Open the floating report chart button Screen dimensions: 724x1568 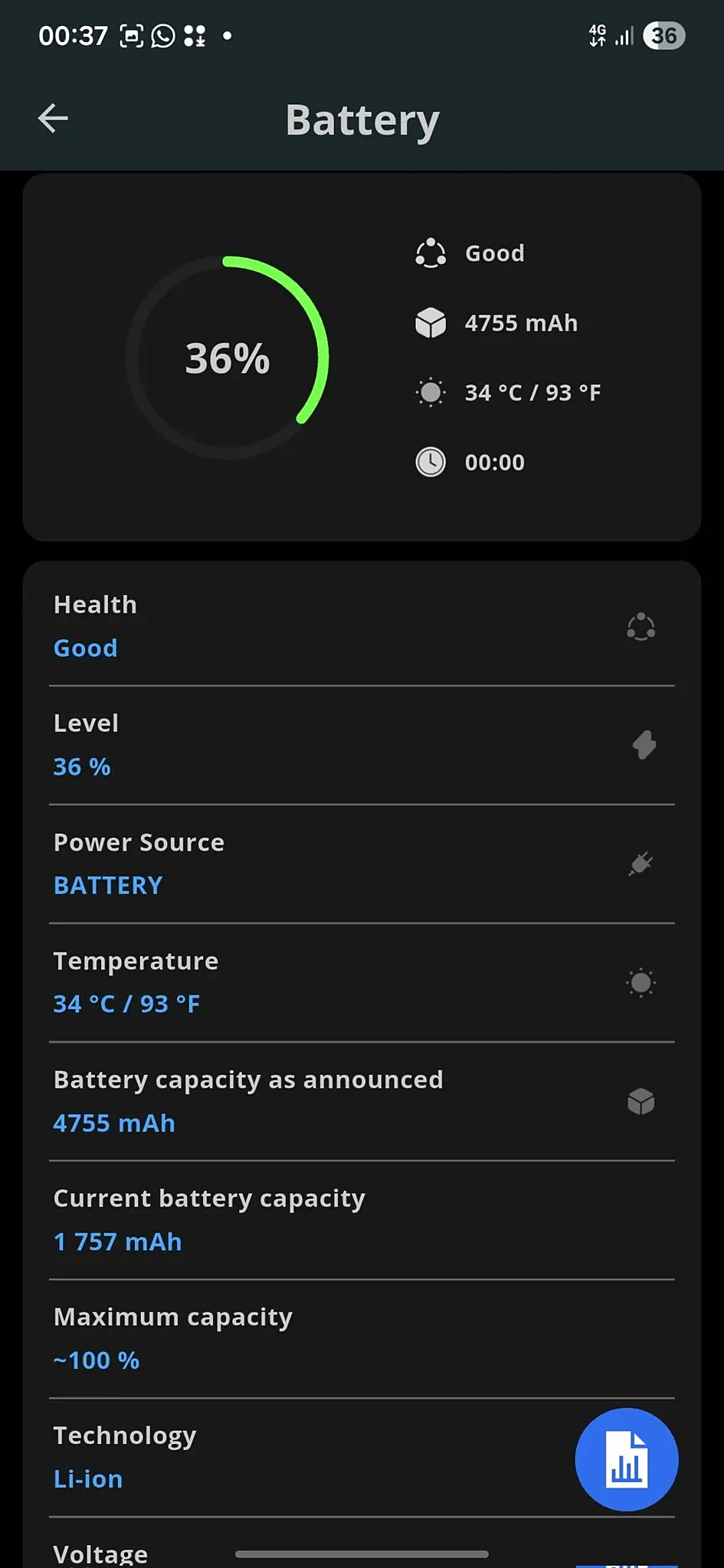click(x=626, y=1459)
